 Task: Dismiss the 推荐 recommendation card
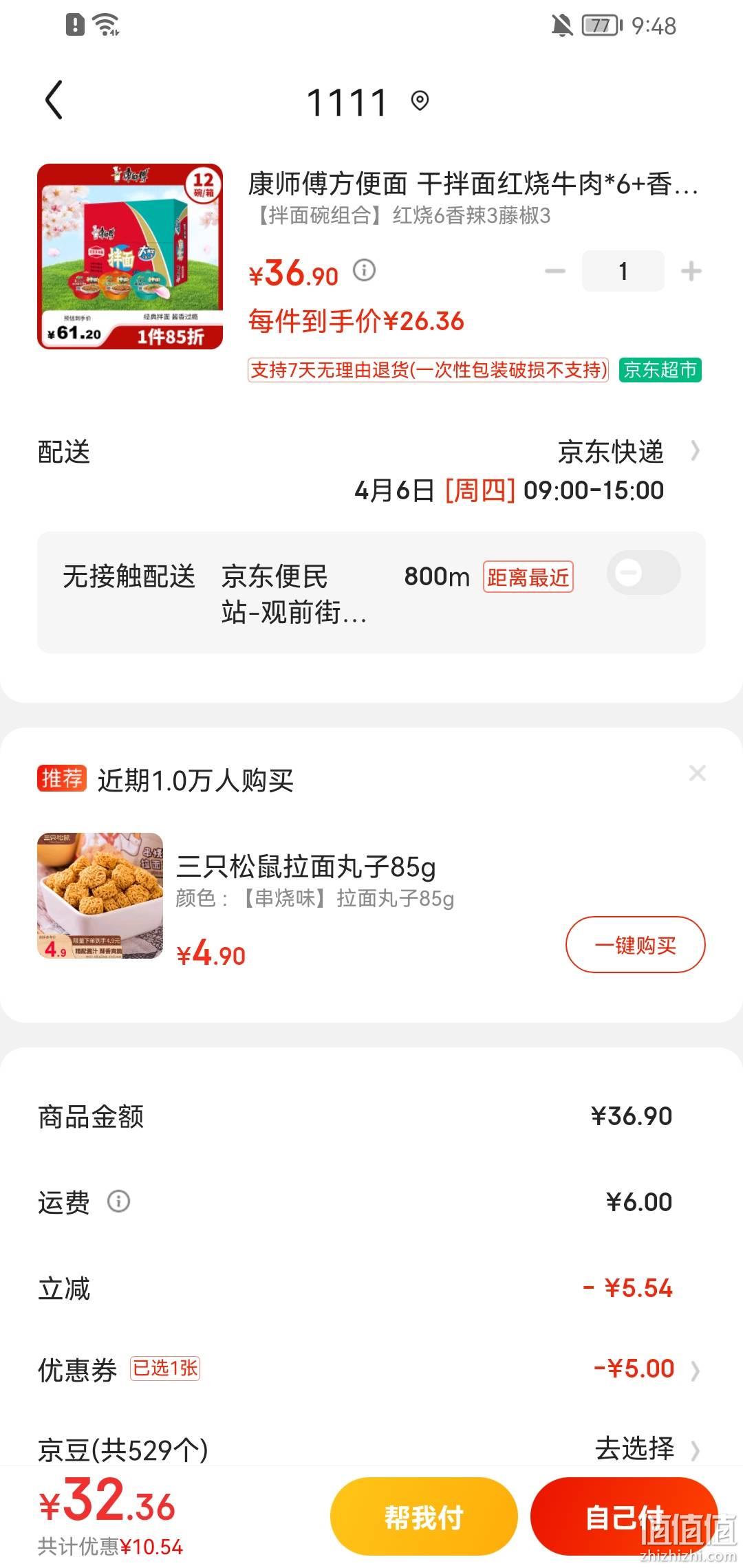tap(697, 773)
